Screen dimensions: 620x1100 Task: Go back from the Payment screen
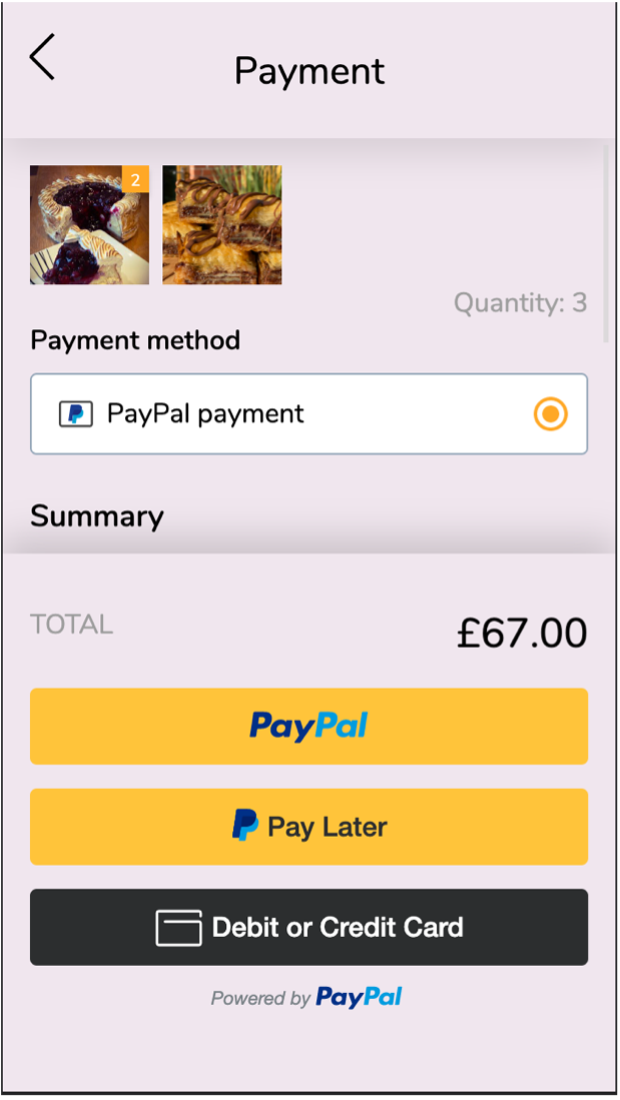click(x=42, y=58)
